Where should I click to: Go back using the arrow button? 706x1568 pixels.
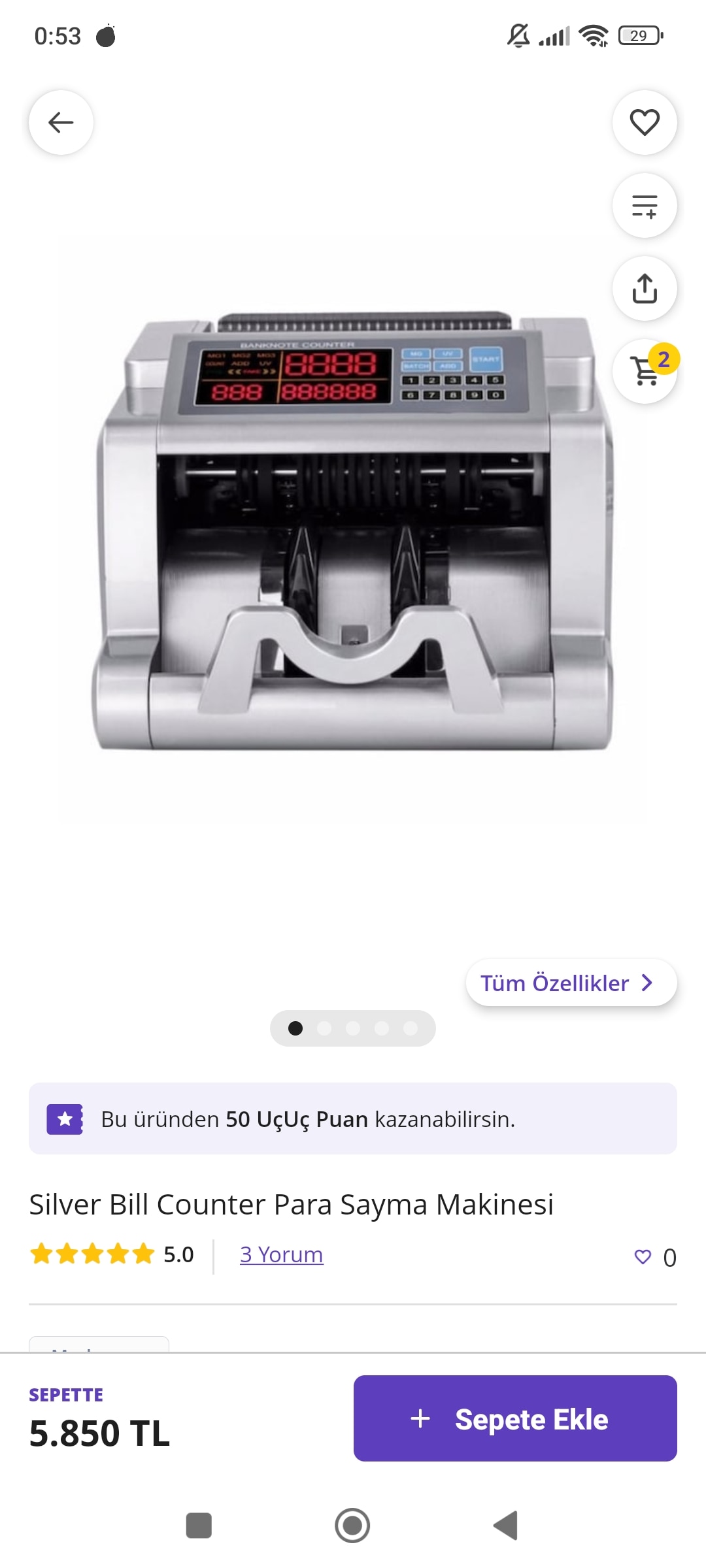coord(61,122)
